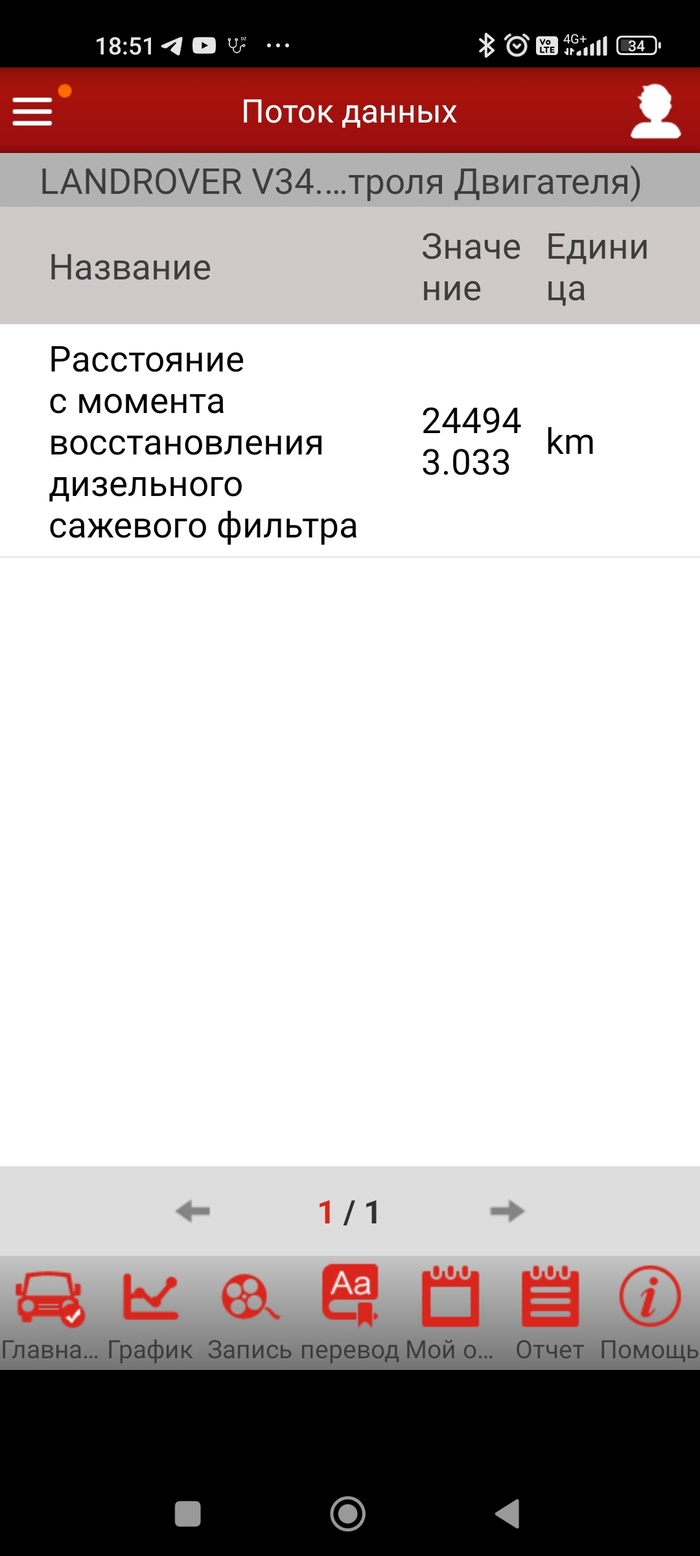Tap the system back button

[x=507, y=1514]
